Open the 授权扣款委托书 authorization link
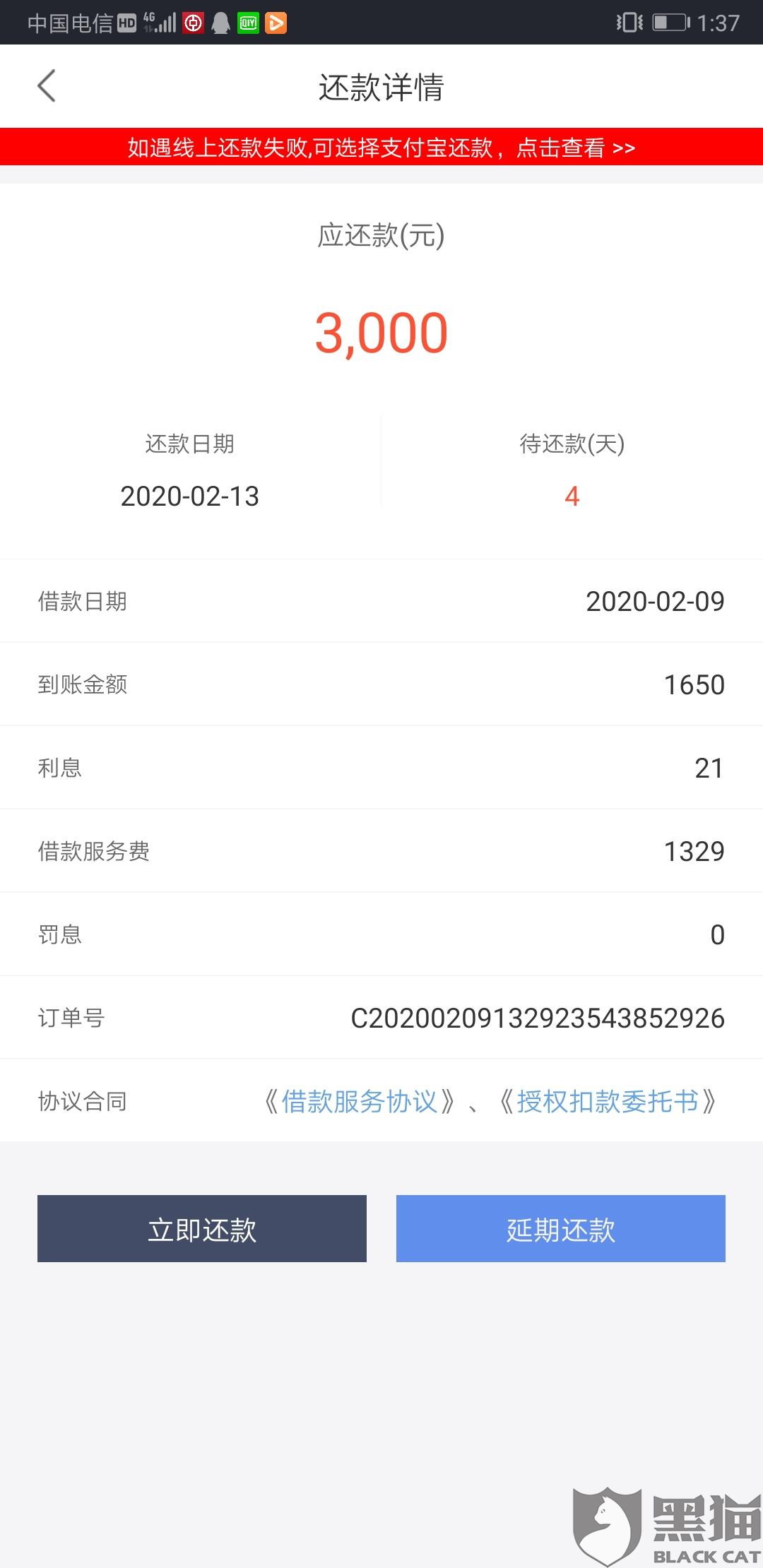This screenshot has width=763, height=1568. (608, 1101)
